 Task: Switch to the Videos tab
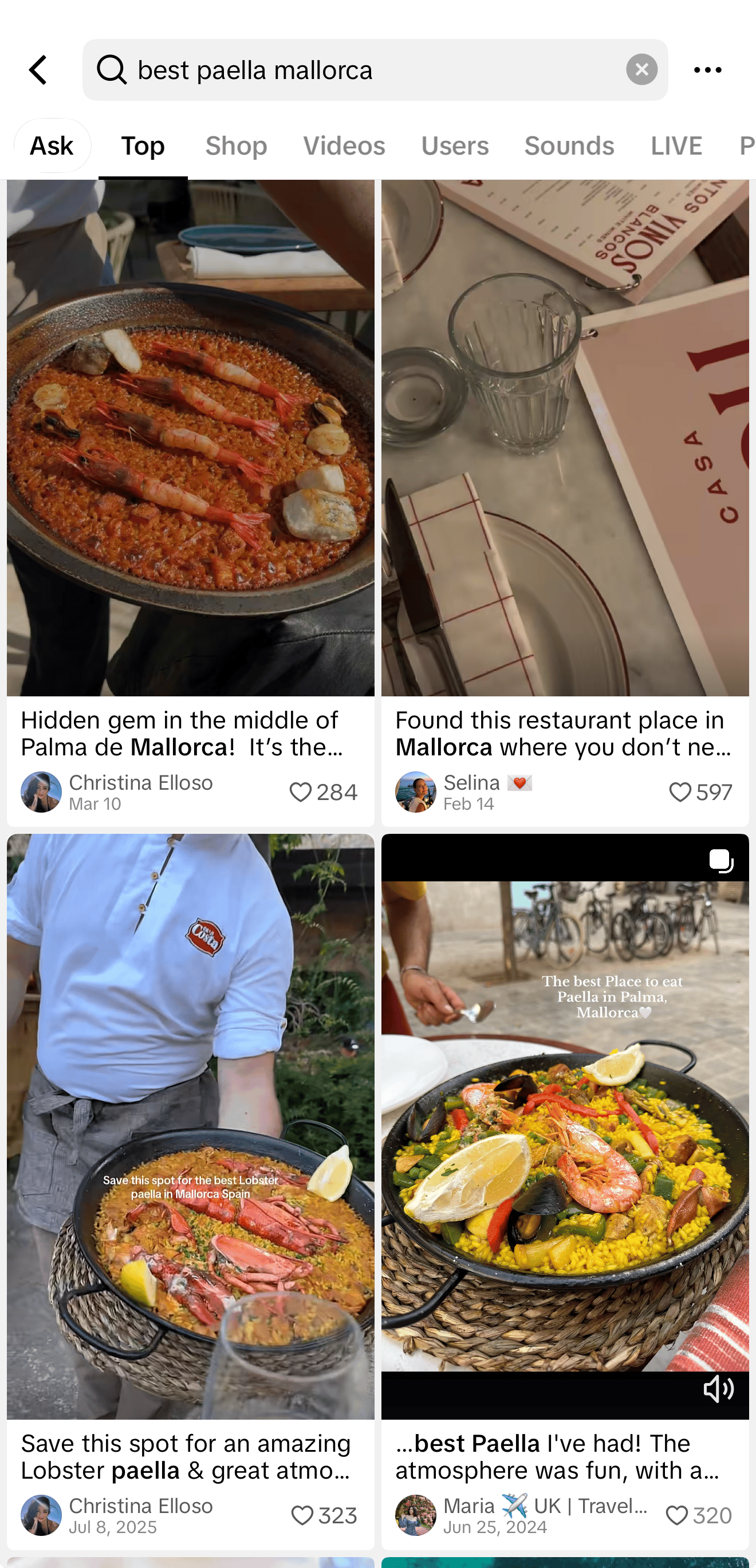pos(344,146)
